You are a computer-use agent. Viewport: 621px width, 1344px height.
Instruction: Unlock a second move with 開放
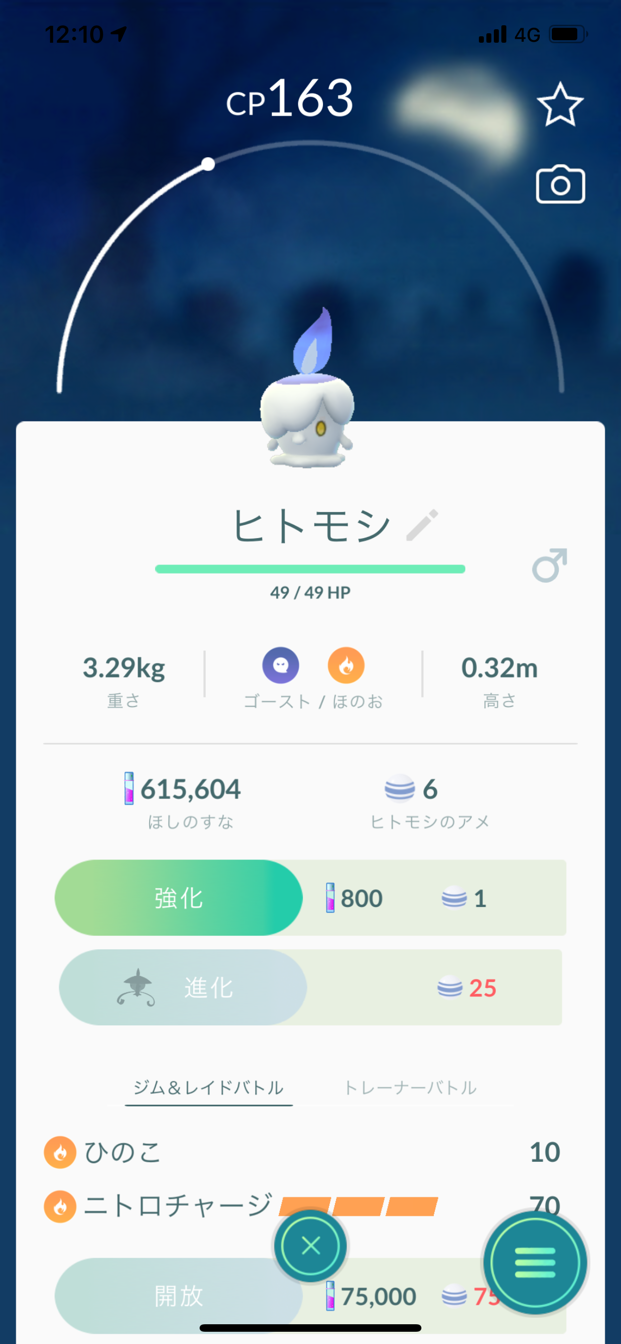179,1297
